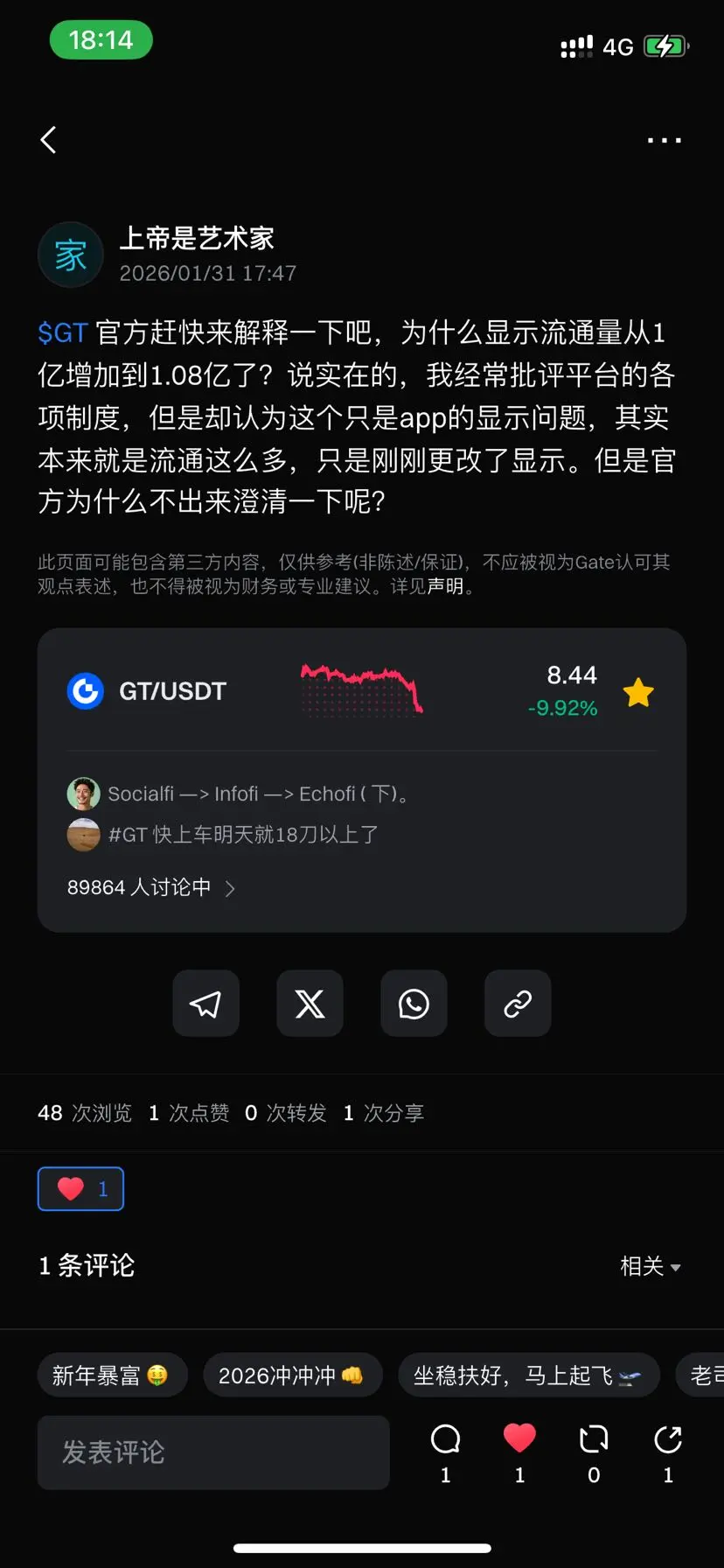Tap the blue-outlined like counter above comments

pyautogui.click(x=80, y=1188)
